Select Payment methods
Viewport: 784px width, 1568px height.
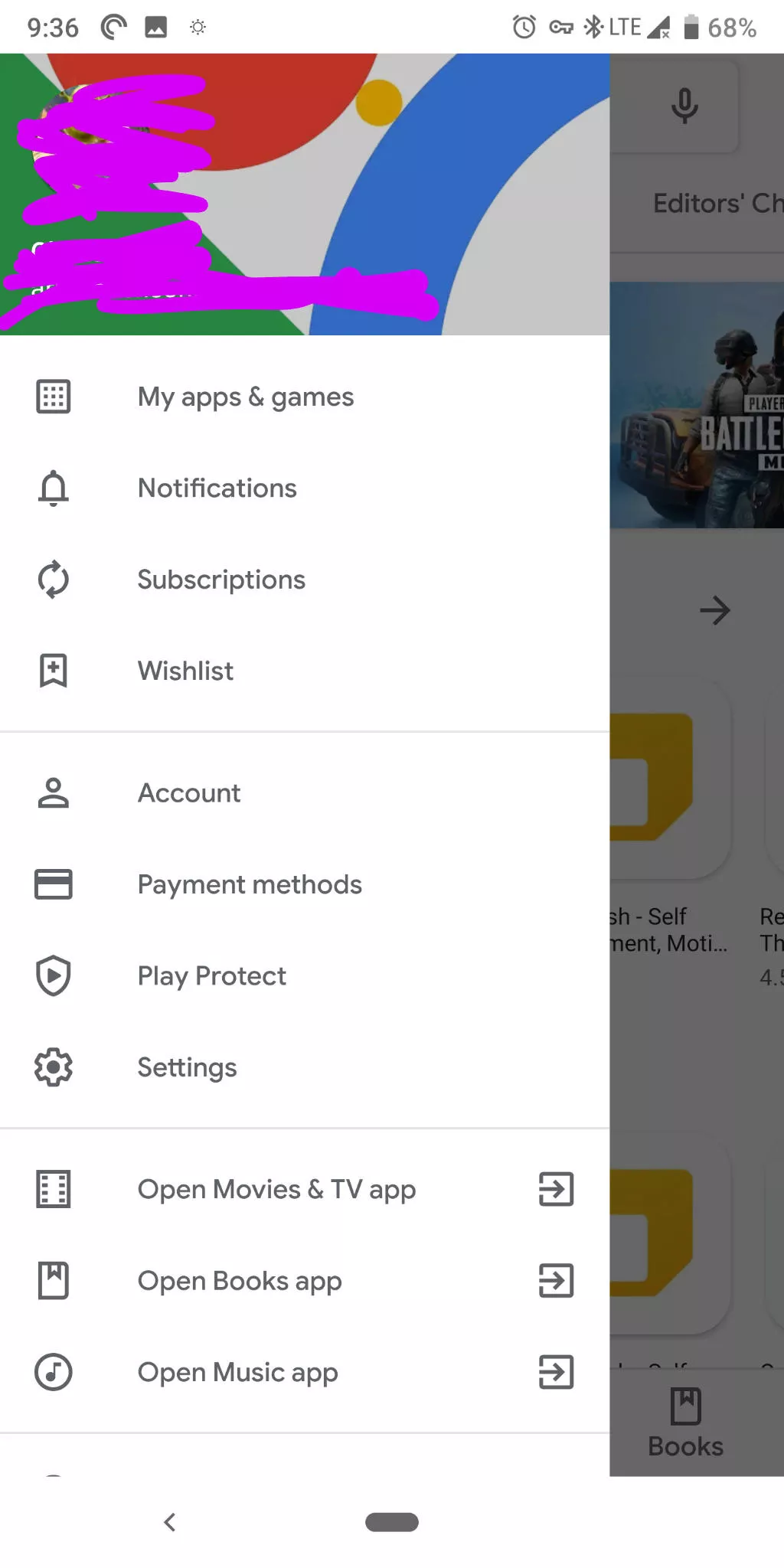[249, 884]
